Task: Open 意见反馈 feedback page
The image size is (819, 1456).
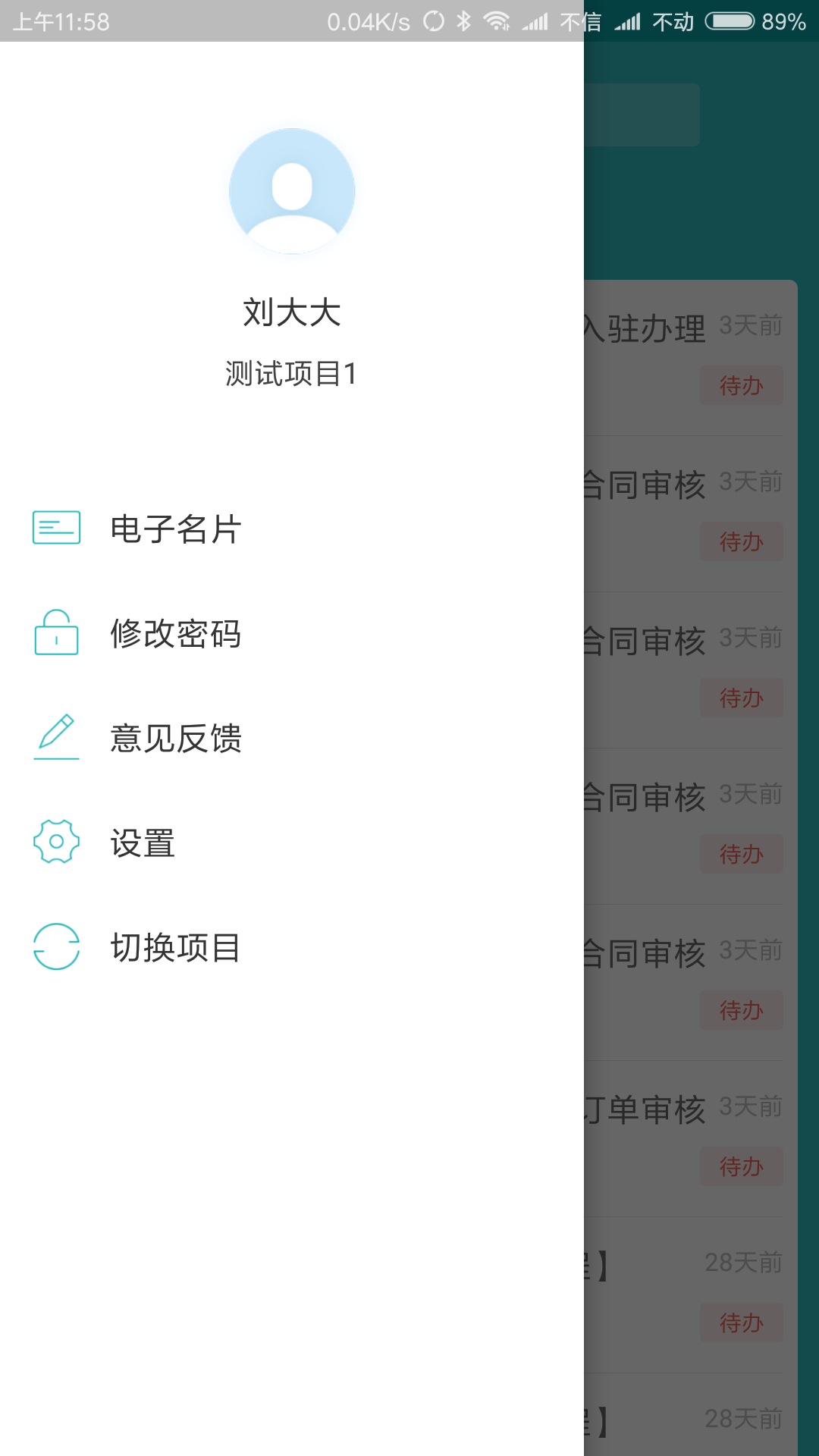Action: [x=175, y=738]
